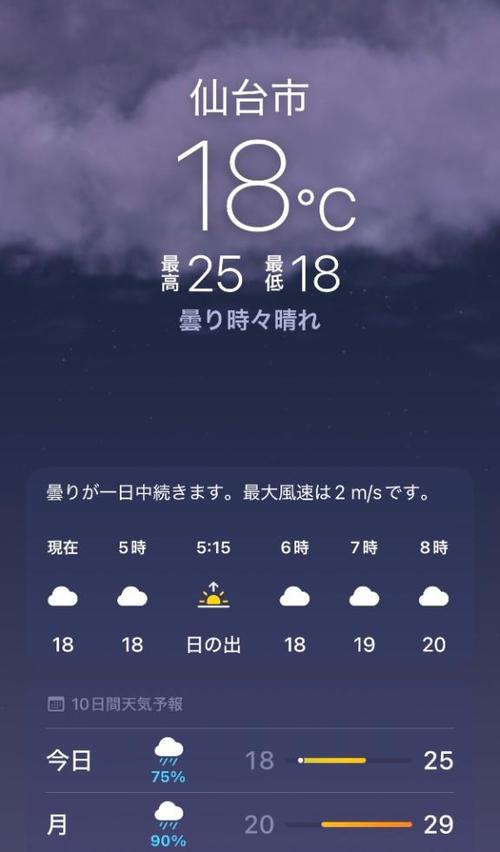Open the 10日間天気予報 header

tap(115, 705)
